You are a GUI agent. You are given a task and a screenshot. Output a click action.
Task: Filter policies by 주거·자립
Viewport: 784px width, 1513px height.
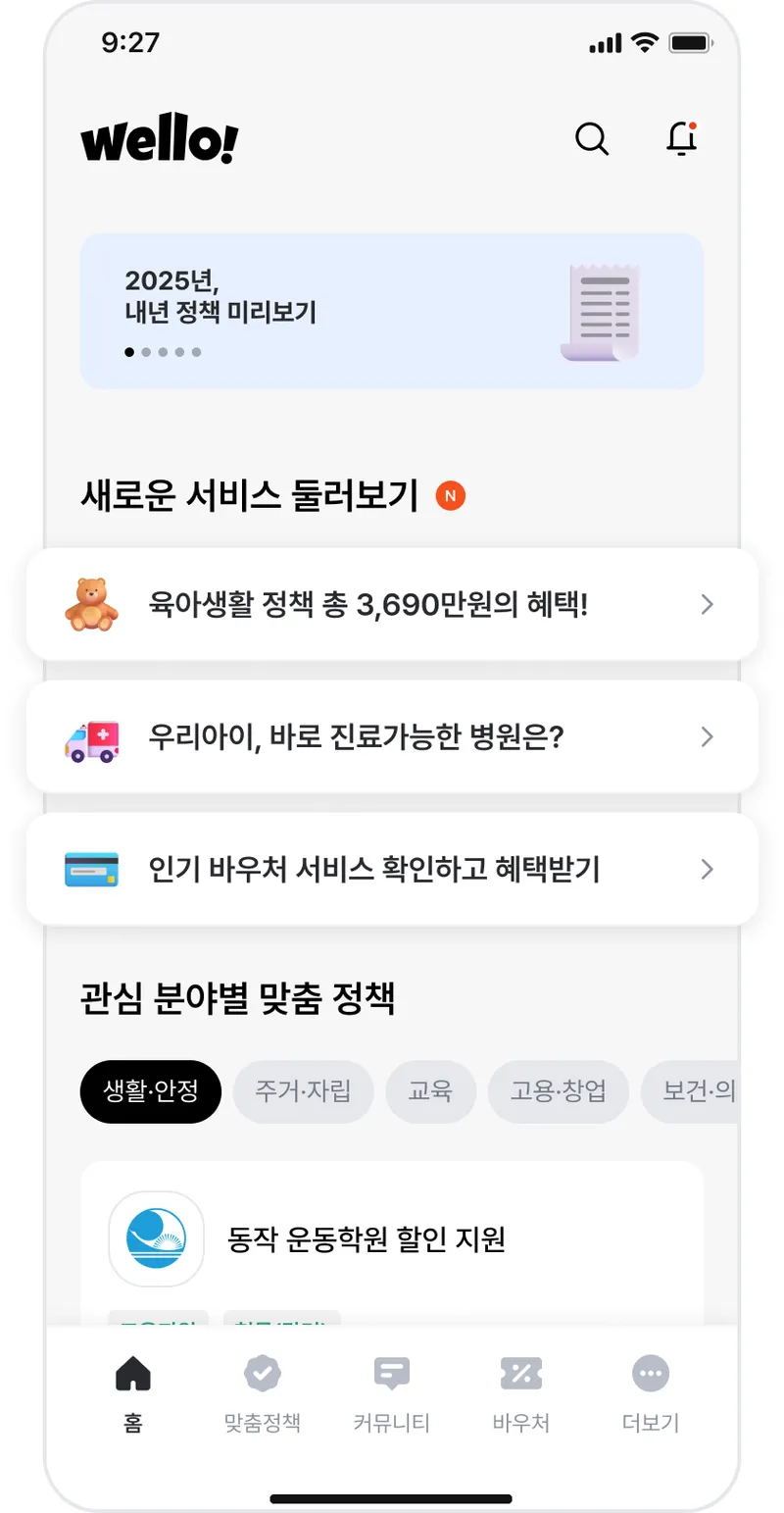point(303,1091)
